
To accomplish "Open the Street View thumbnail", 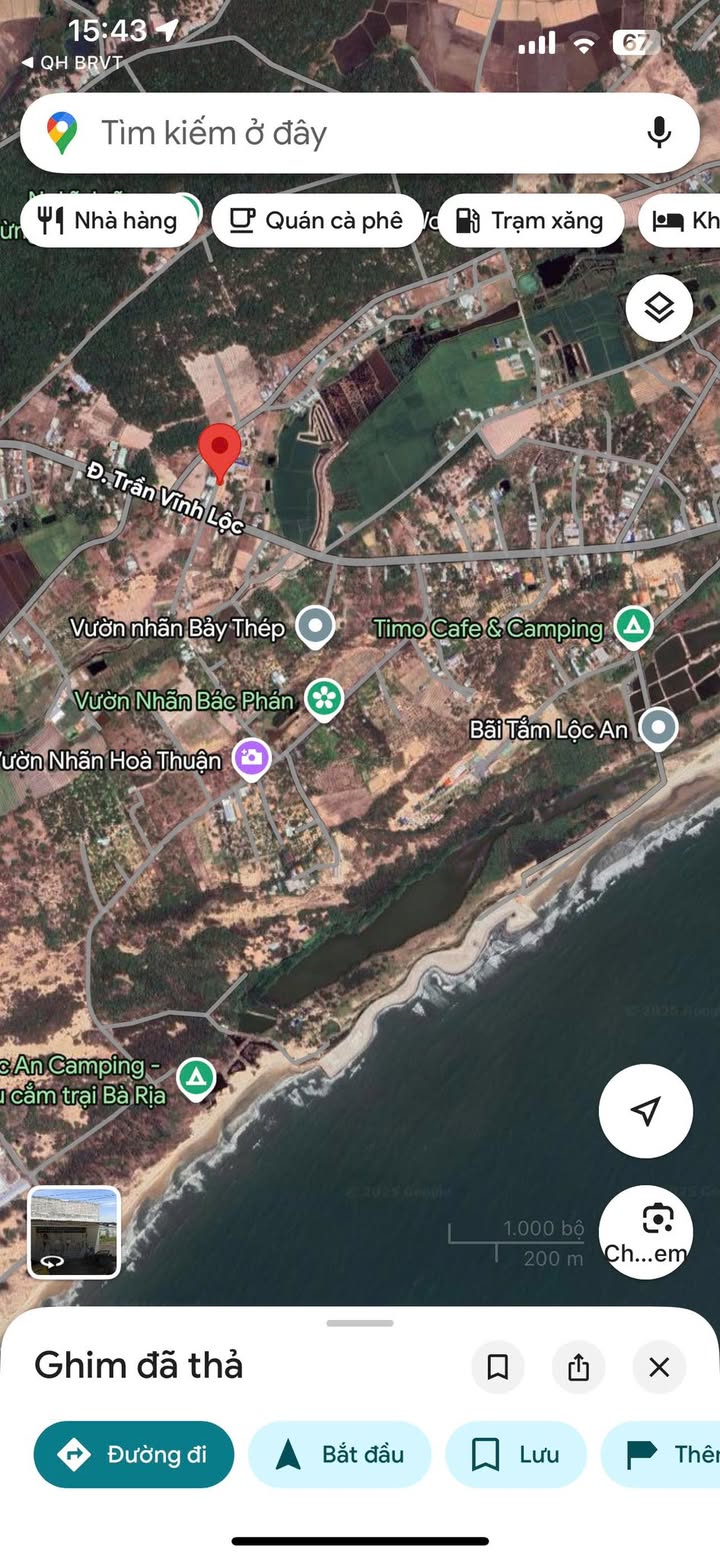I will coord(74,1232).
